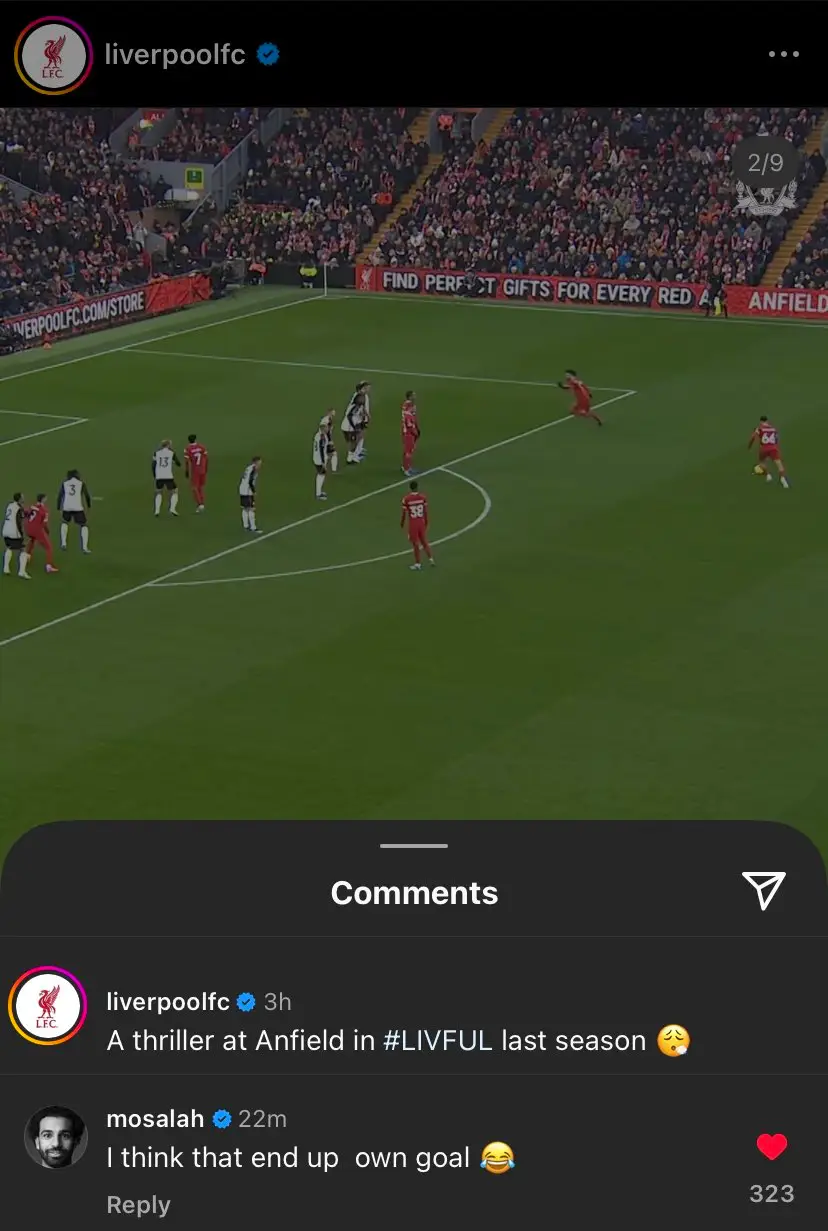Click the 323 likes count on comment
The height and width of the screenshot is (1231, 828).
(x=771, y=1193)
